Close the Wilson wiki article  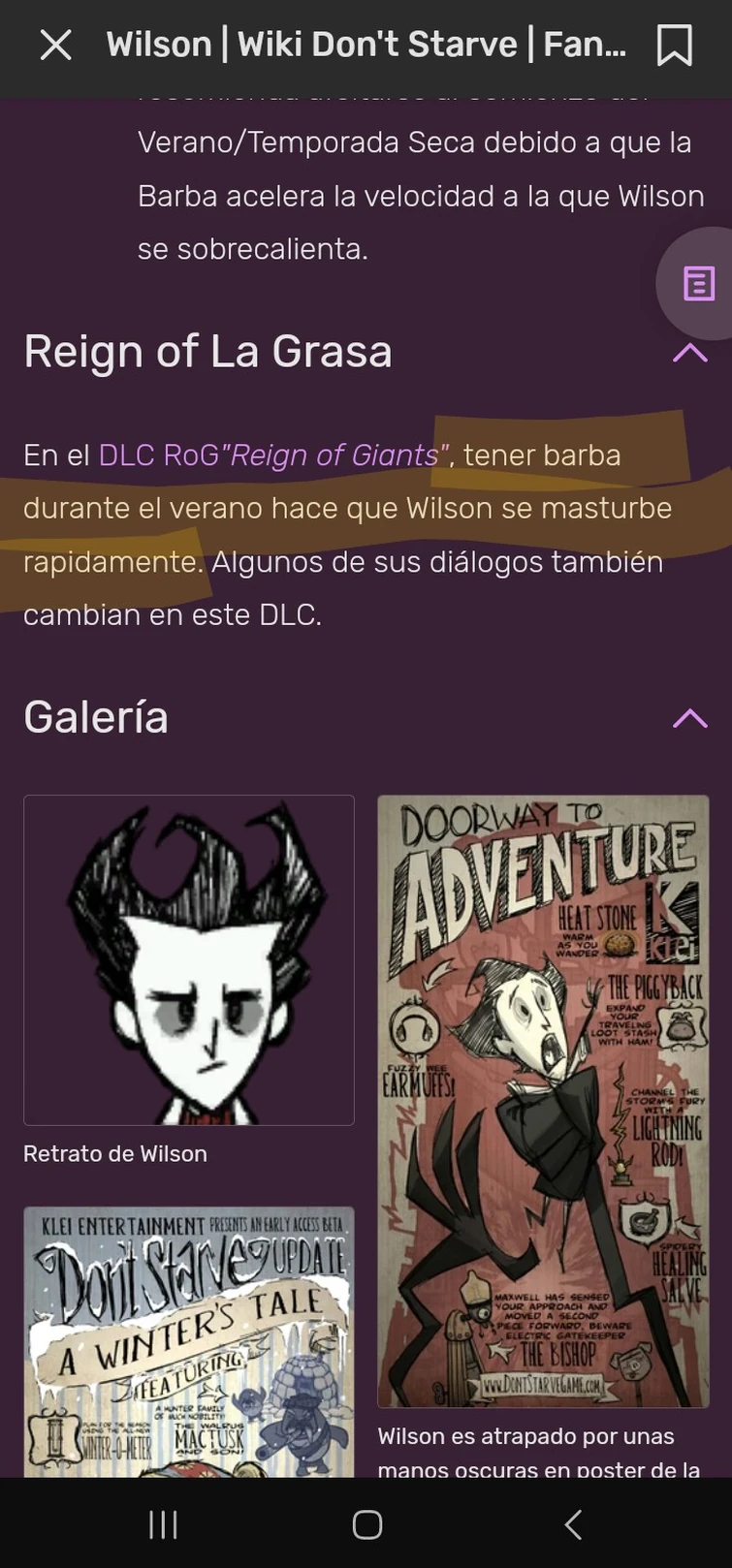(x=55, y=46)
